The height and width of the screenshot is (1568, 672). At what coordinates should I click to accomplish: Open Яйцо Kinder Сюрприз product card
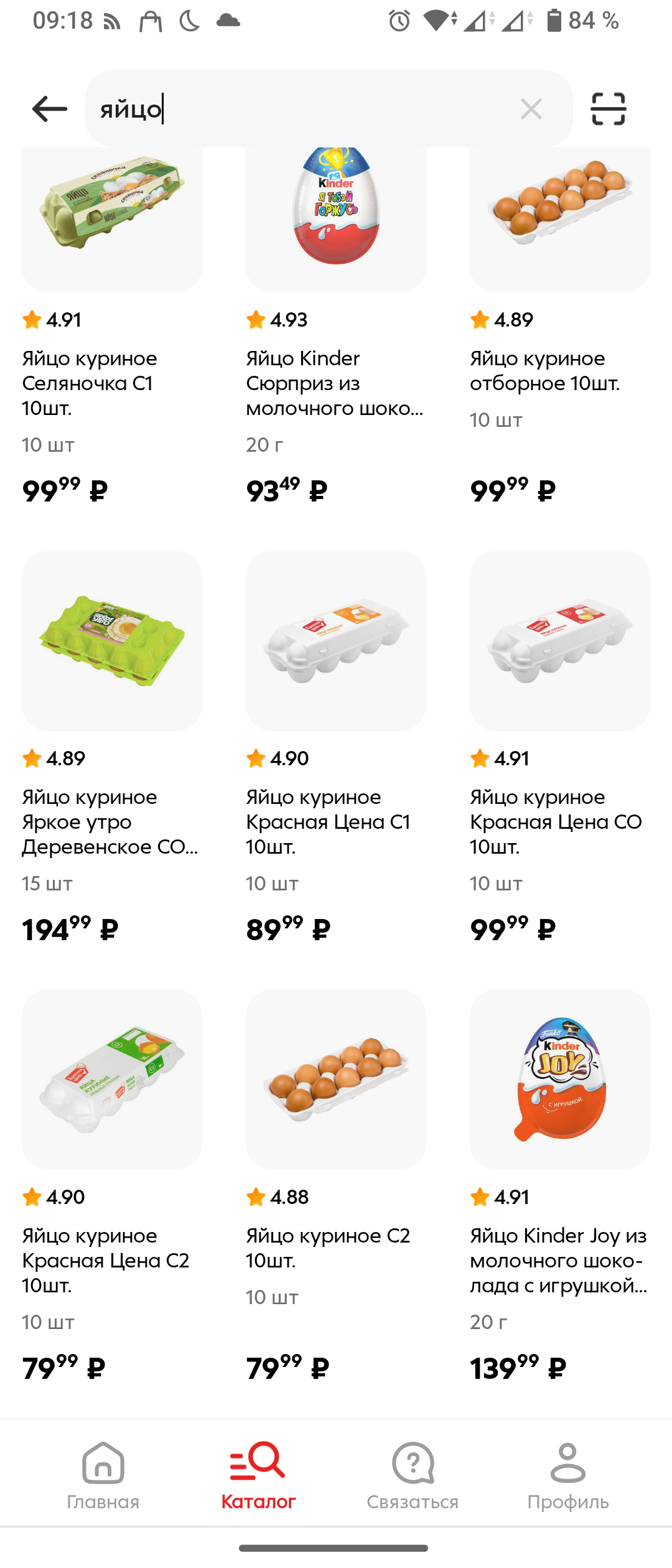336,219
